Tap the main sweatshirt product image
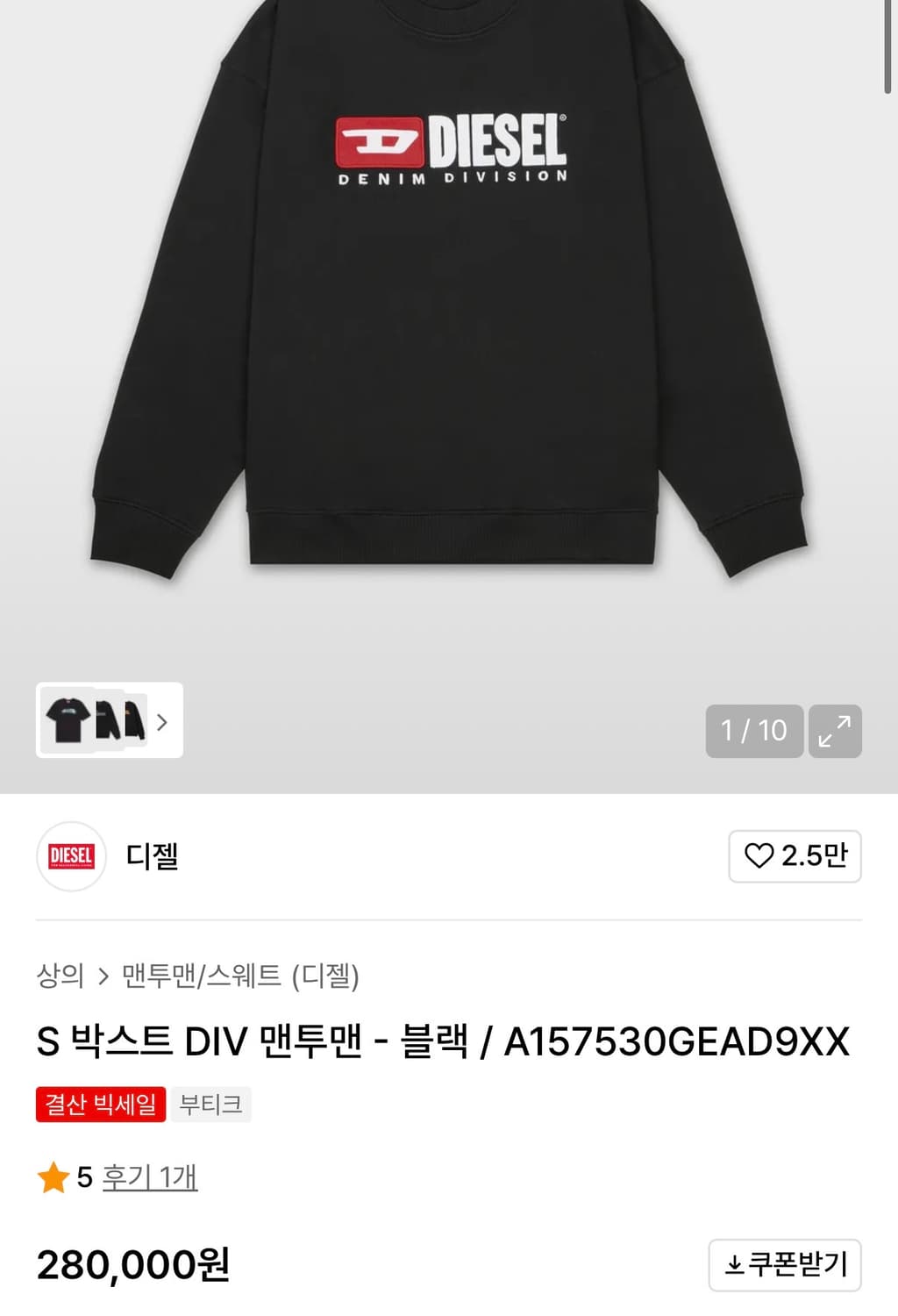Image resolution: width=898 pixels, height=1316 pixels. [x=449, y=333]
